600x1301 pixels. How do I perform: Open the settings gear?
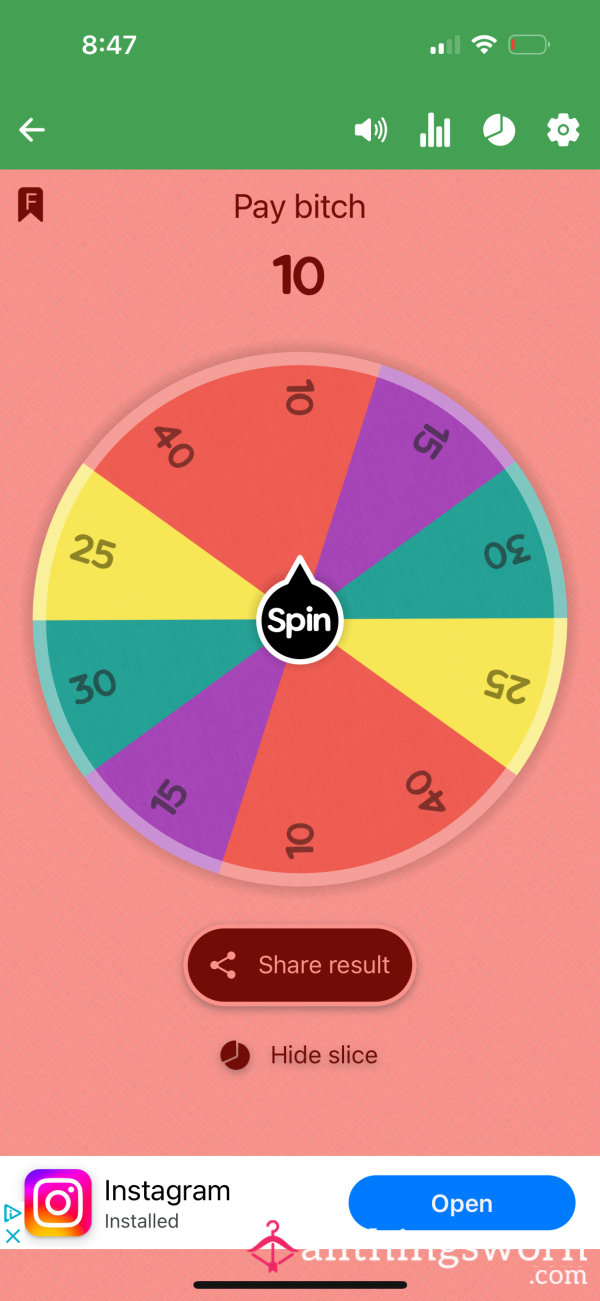pos(563,130)
